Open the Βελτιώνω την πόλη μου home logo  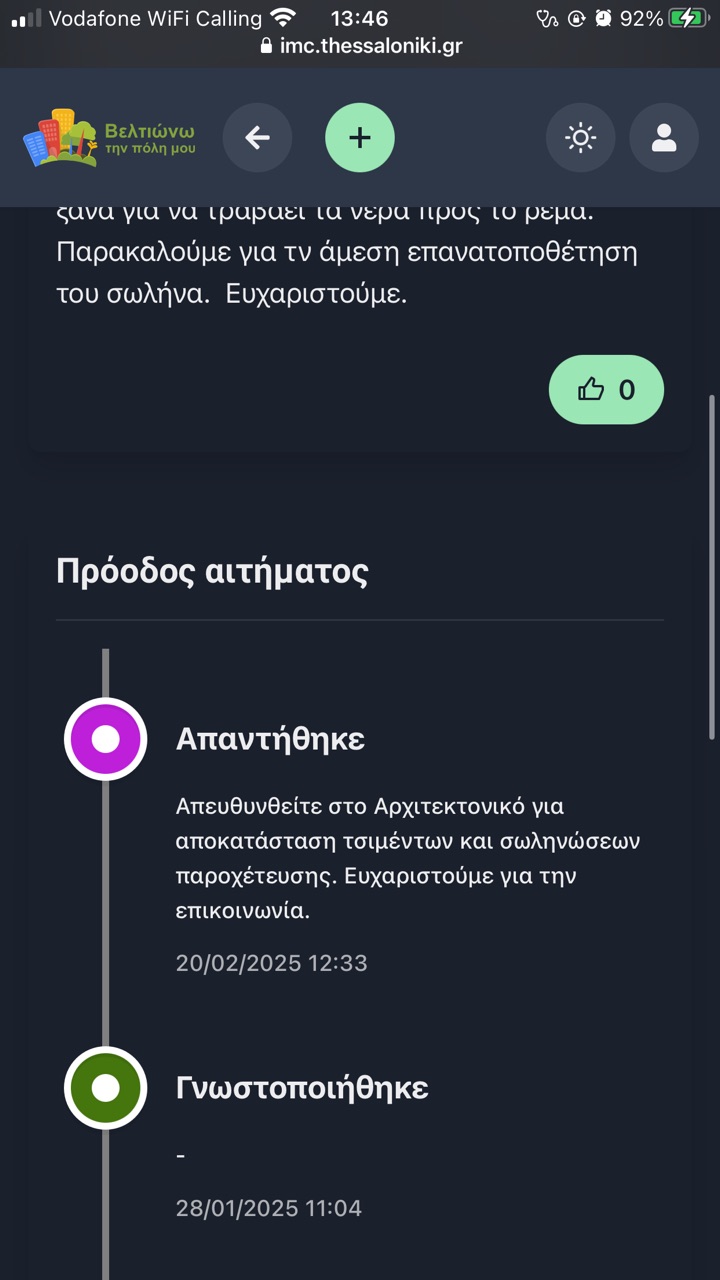pos(109,138)
